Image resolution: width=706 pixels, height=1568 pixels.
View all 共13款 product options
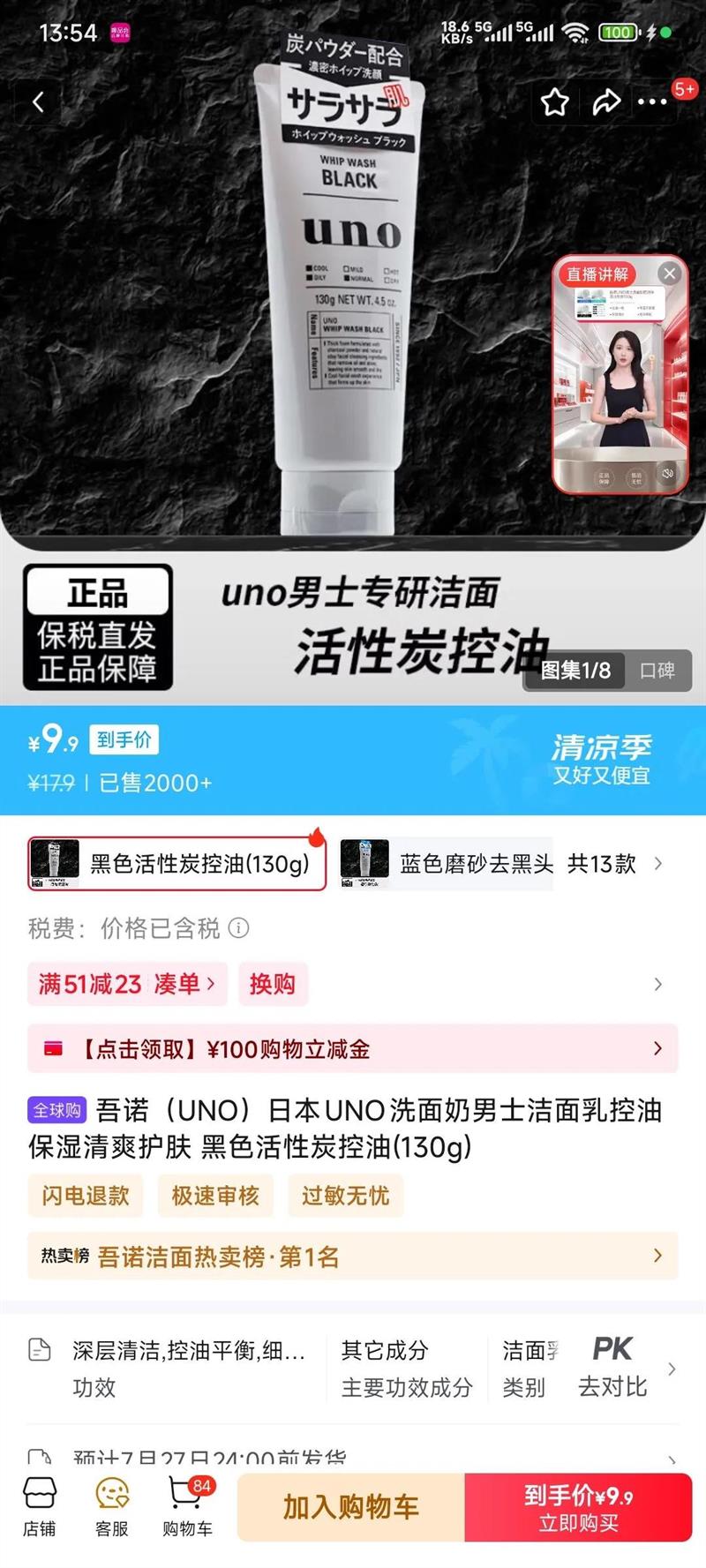(614, 864)
